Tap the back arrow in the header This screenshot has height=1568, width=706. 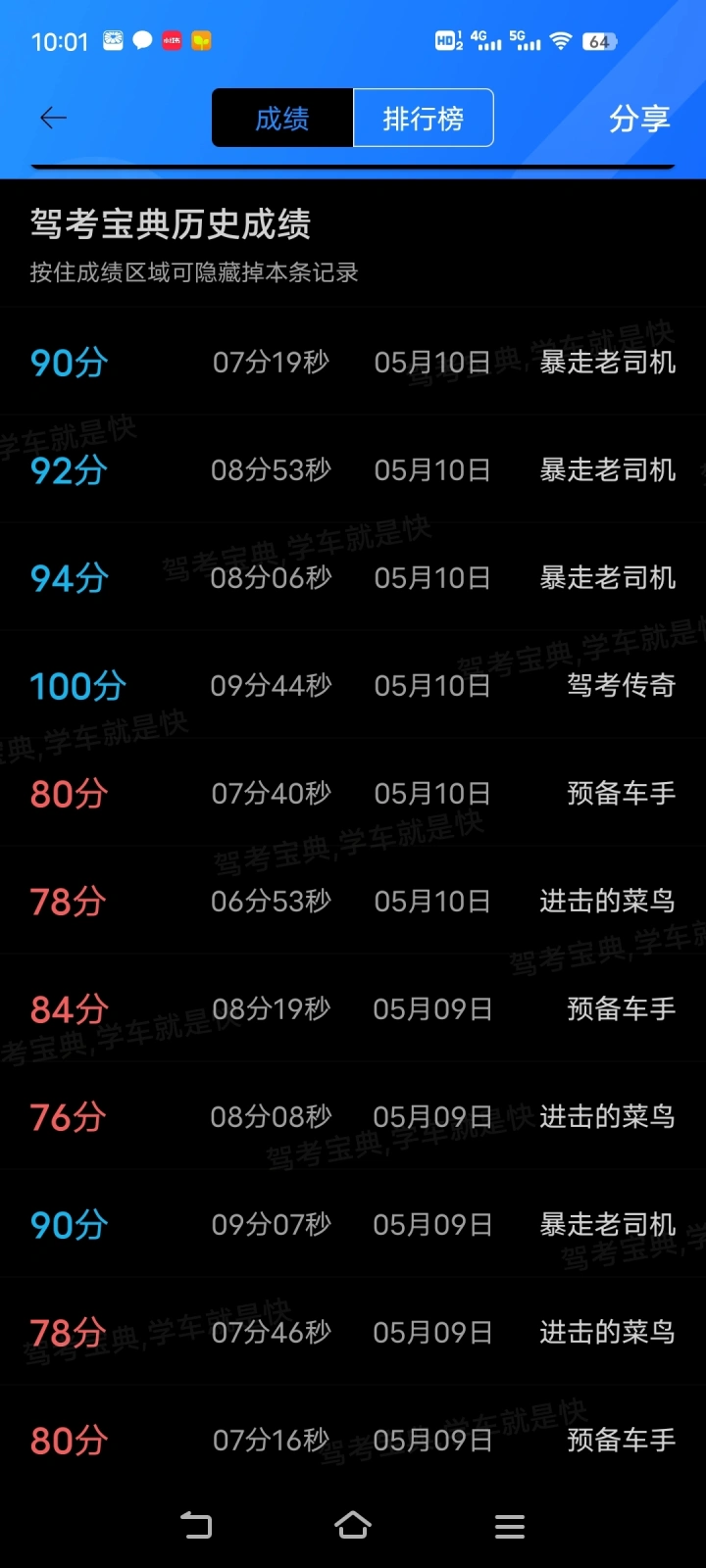tap(53, 119)
